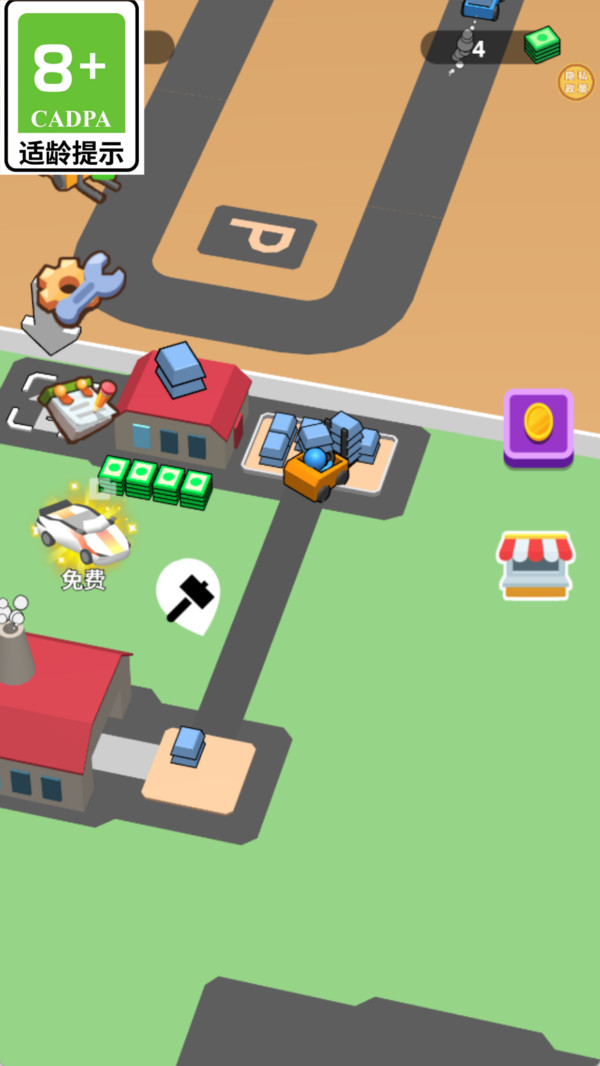The image size is (600, 1066).
Task: Open the CADPA 8+ age rating notice
Action: 71,87
